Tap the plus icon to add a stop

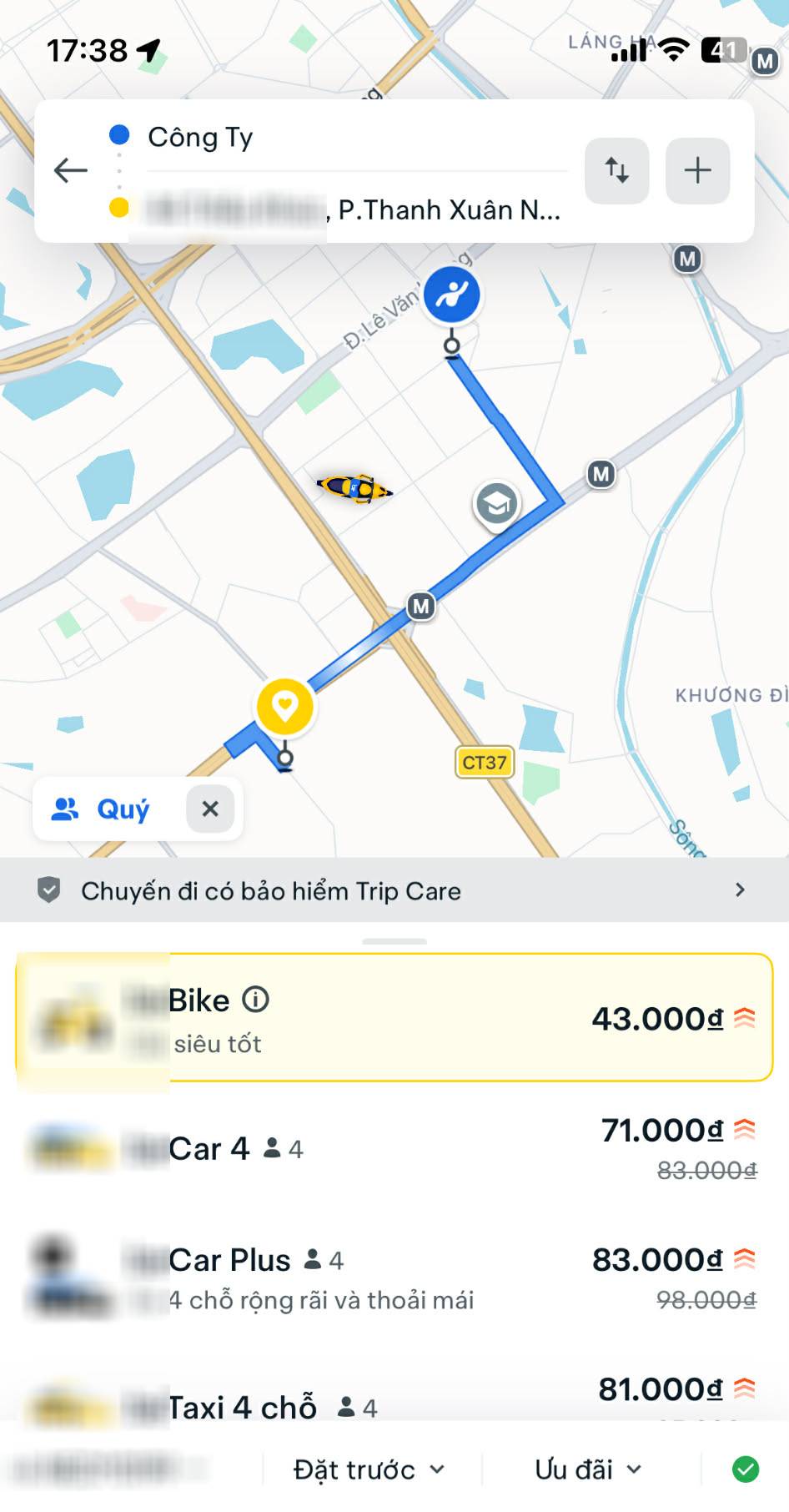tap(697, 170)
